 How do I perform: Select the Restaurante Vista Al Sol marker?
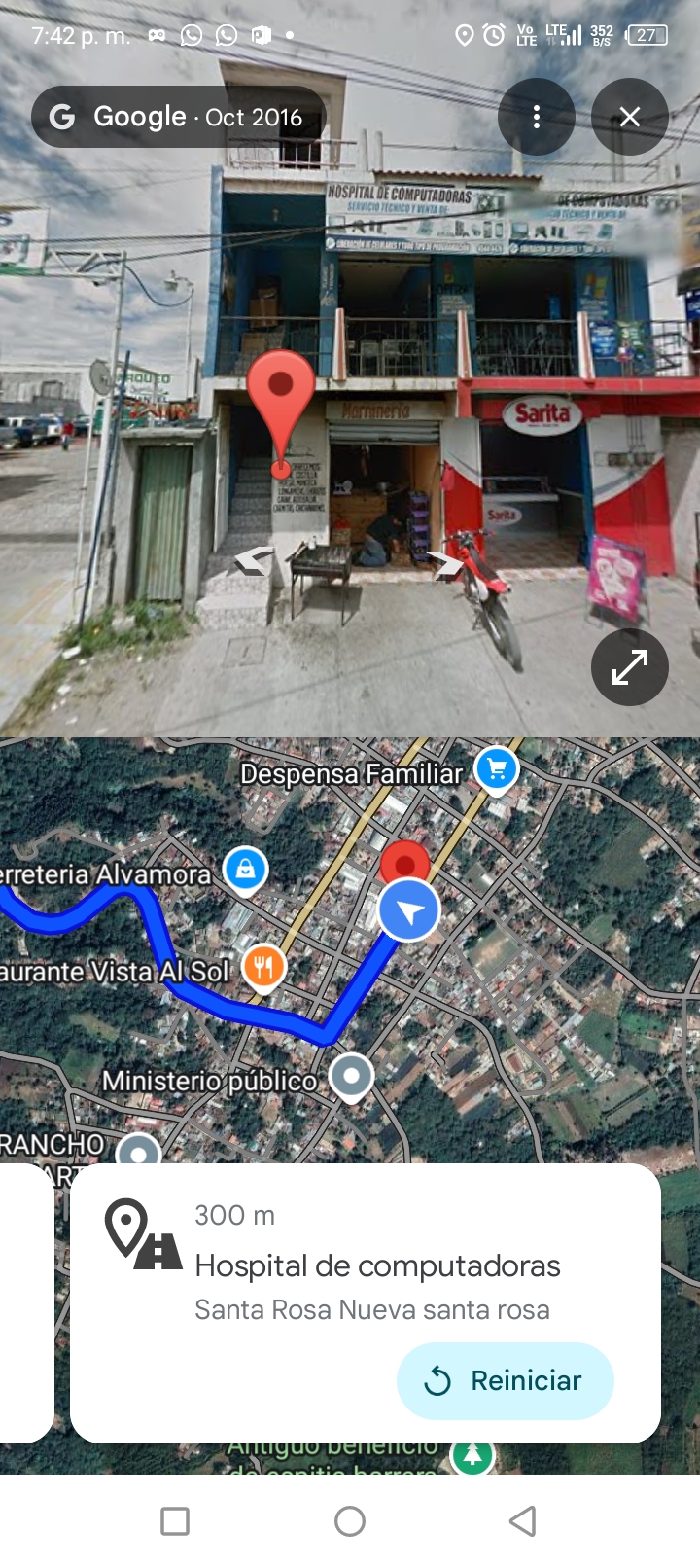coord(263,968)
